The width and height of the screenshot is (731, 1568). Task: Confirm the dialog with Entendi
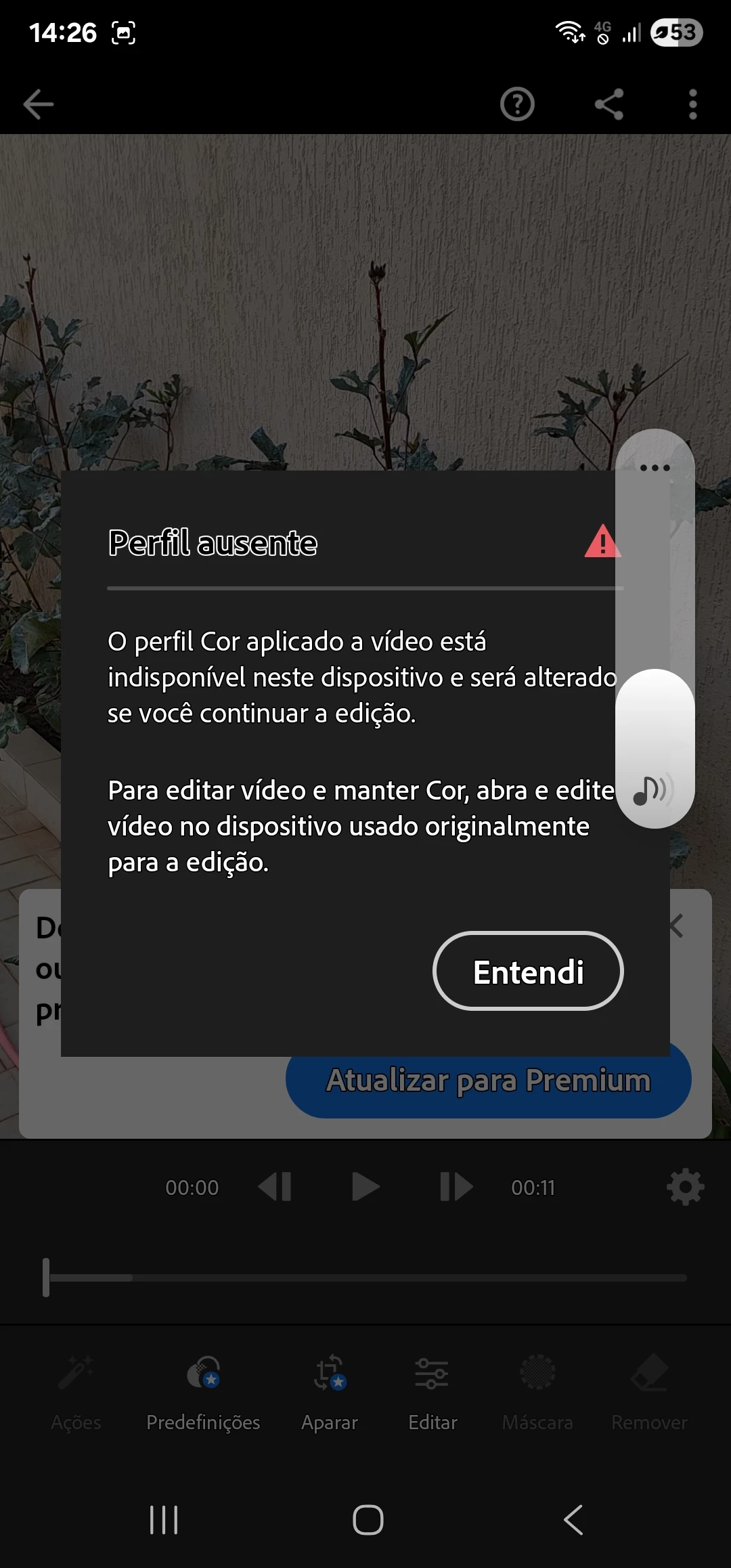point(528,971)
